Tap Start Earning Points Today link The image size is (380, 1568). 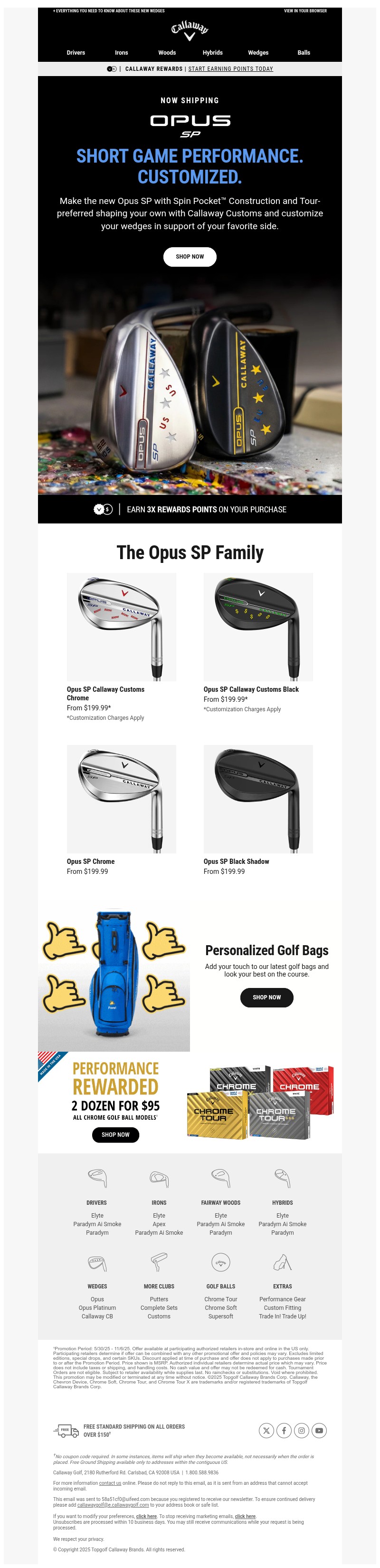coord(230,69)
